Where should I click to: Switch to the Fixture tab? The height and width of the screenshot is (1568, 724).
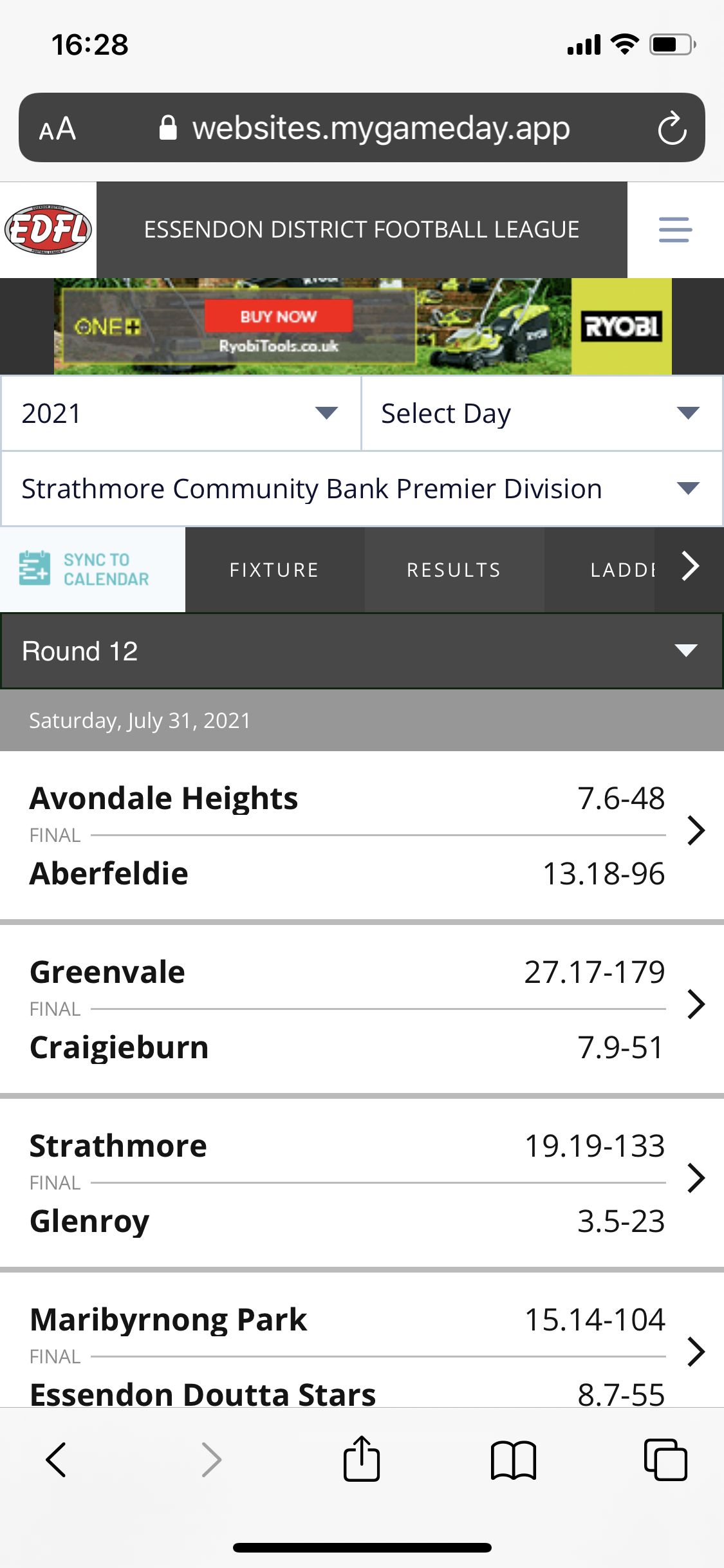275,570
